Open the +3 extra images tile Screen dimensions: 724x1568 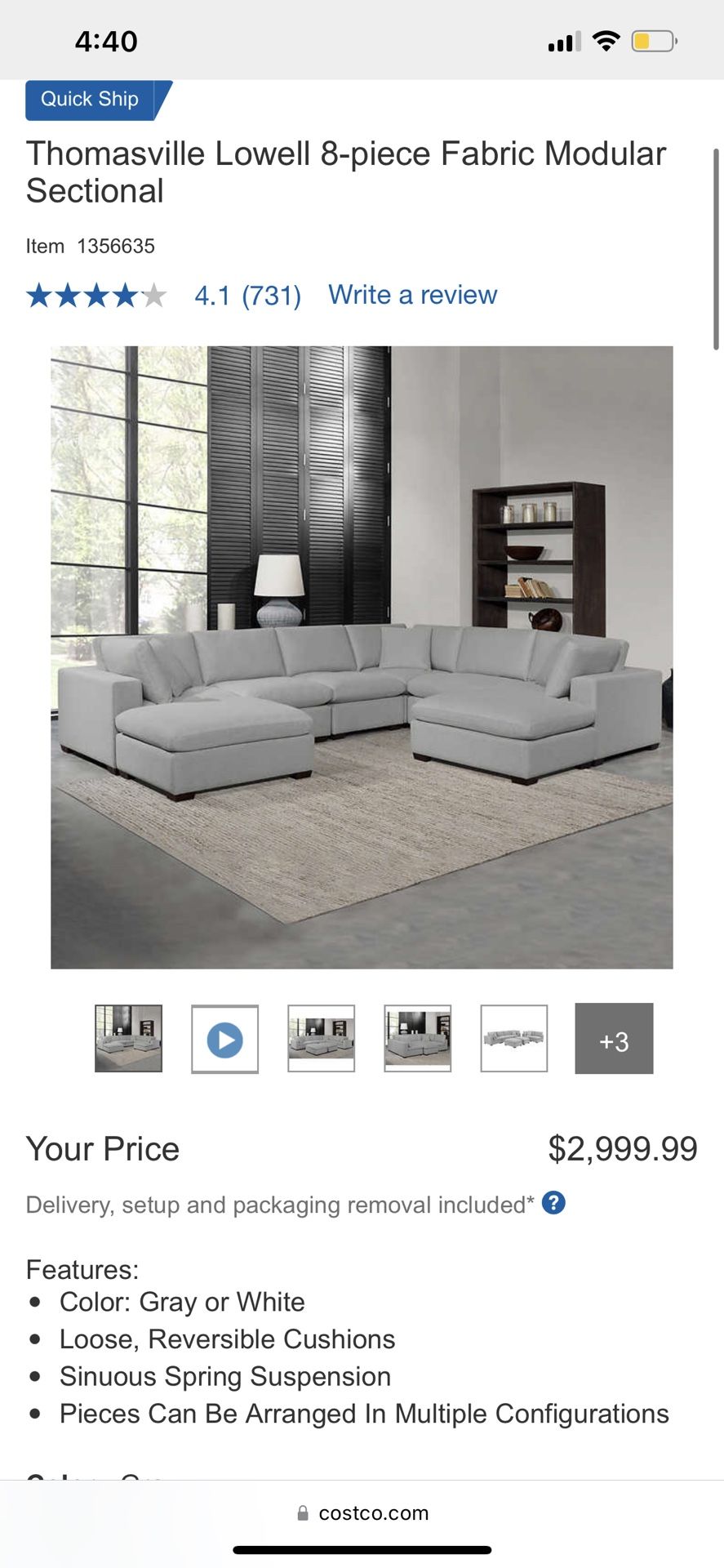click(613, 1038)
